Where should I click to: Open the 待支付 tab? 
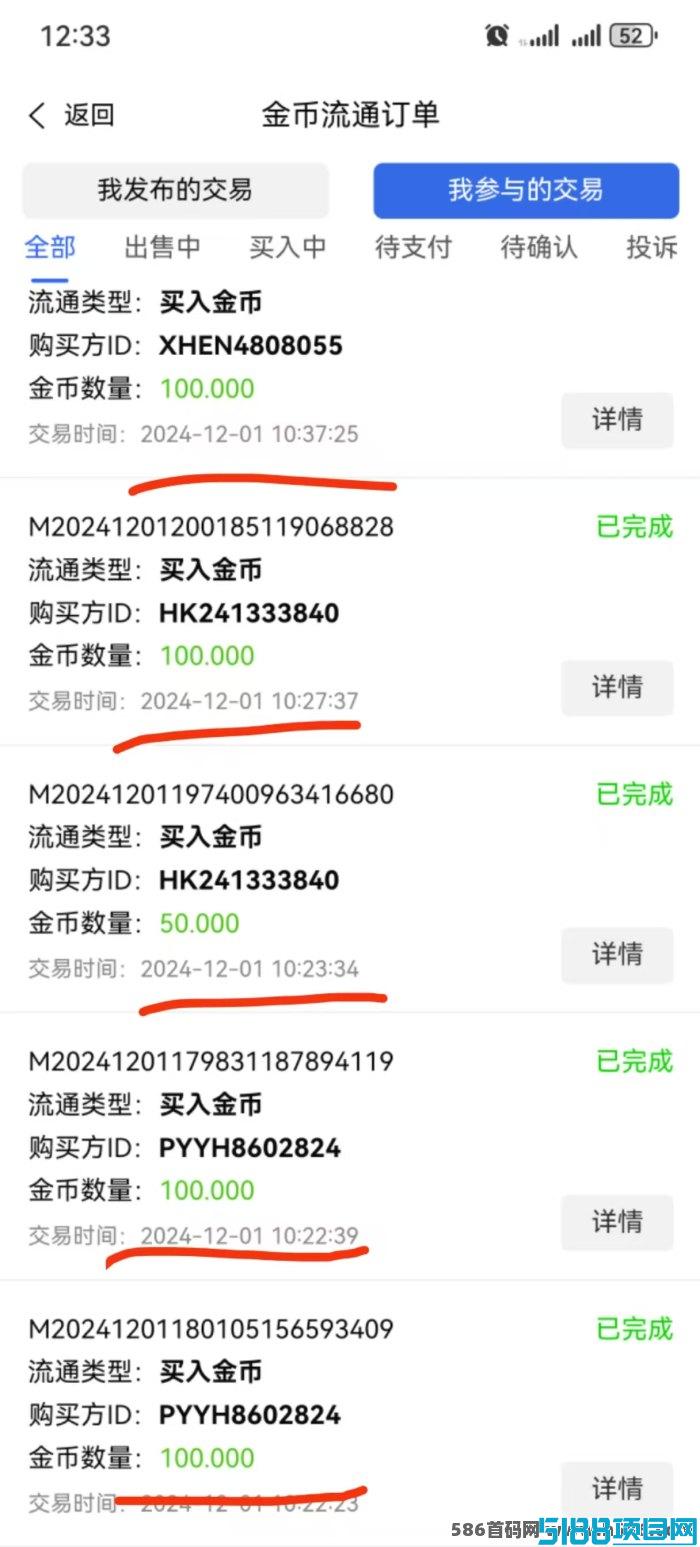tap(413, 247)
